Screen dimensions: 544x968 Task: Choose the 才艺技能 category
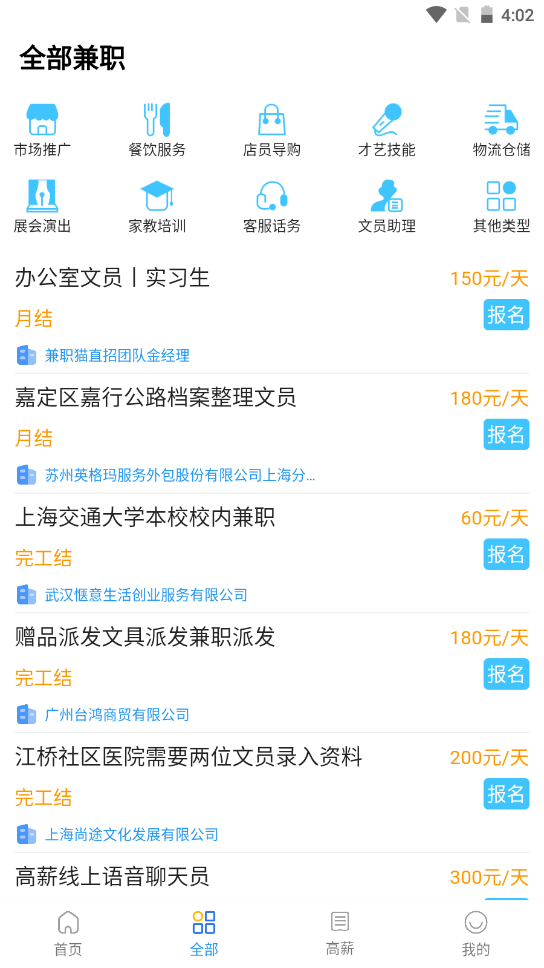pos(387,130)
